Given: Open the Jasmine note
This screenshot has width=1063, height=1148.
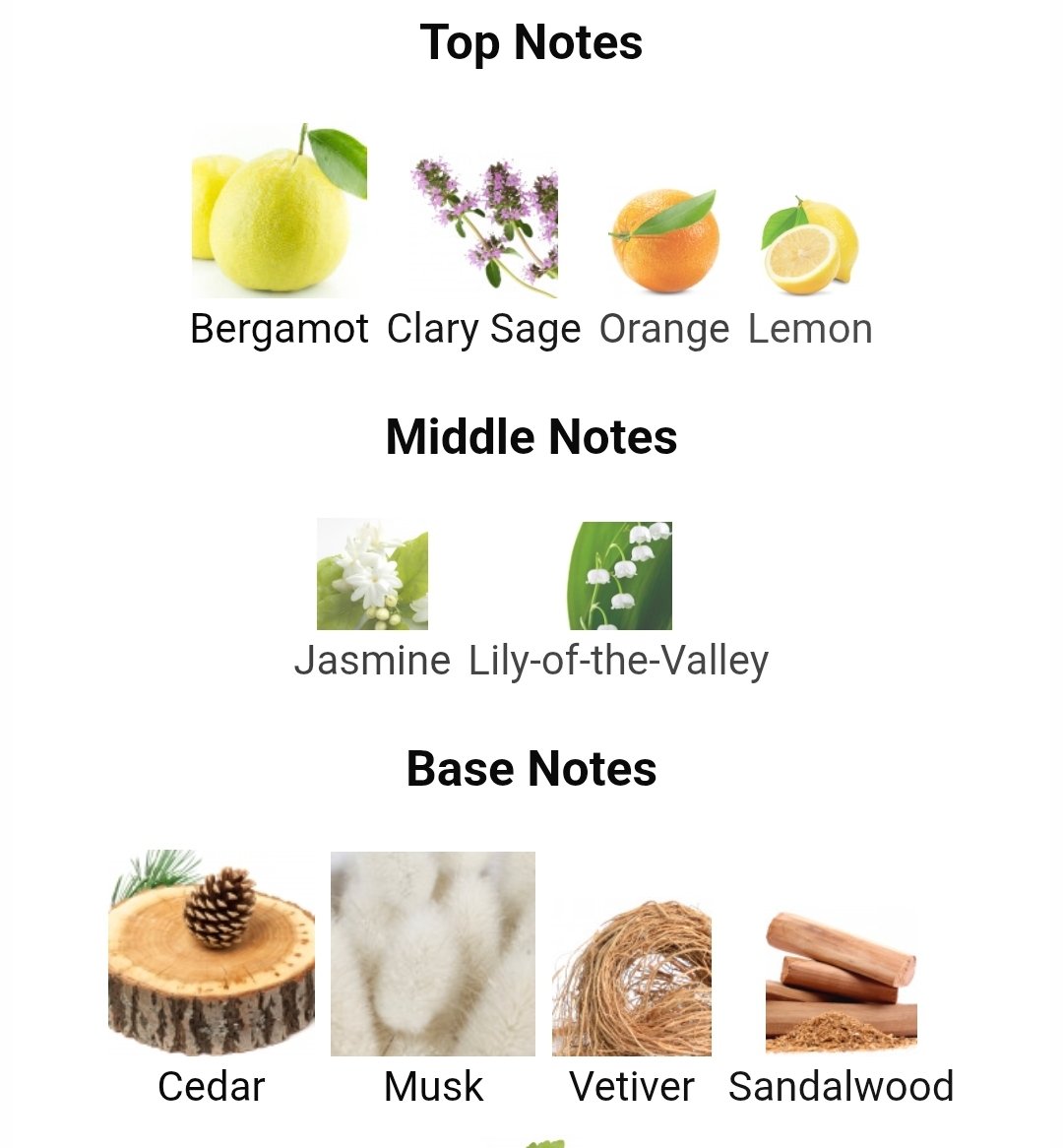Looking at the screenshot, I should pyautogui.click(x=372, y=575).
